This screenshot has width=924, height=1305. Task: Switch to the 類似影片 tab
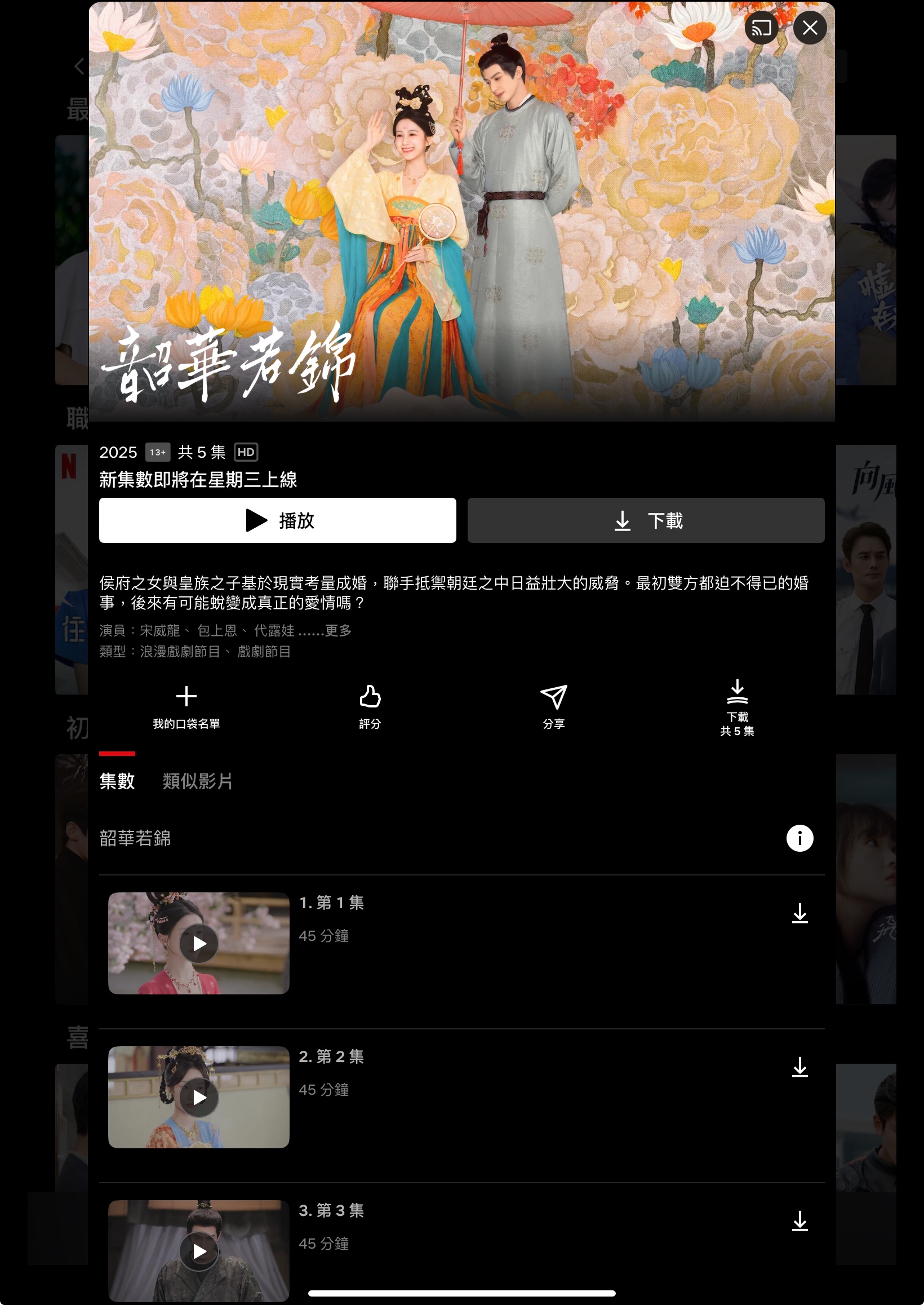(x=197, y=781)
